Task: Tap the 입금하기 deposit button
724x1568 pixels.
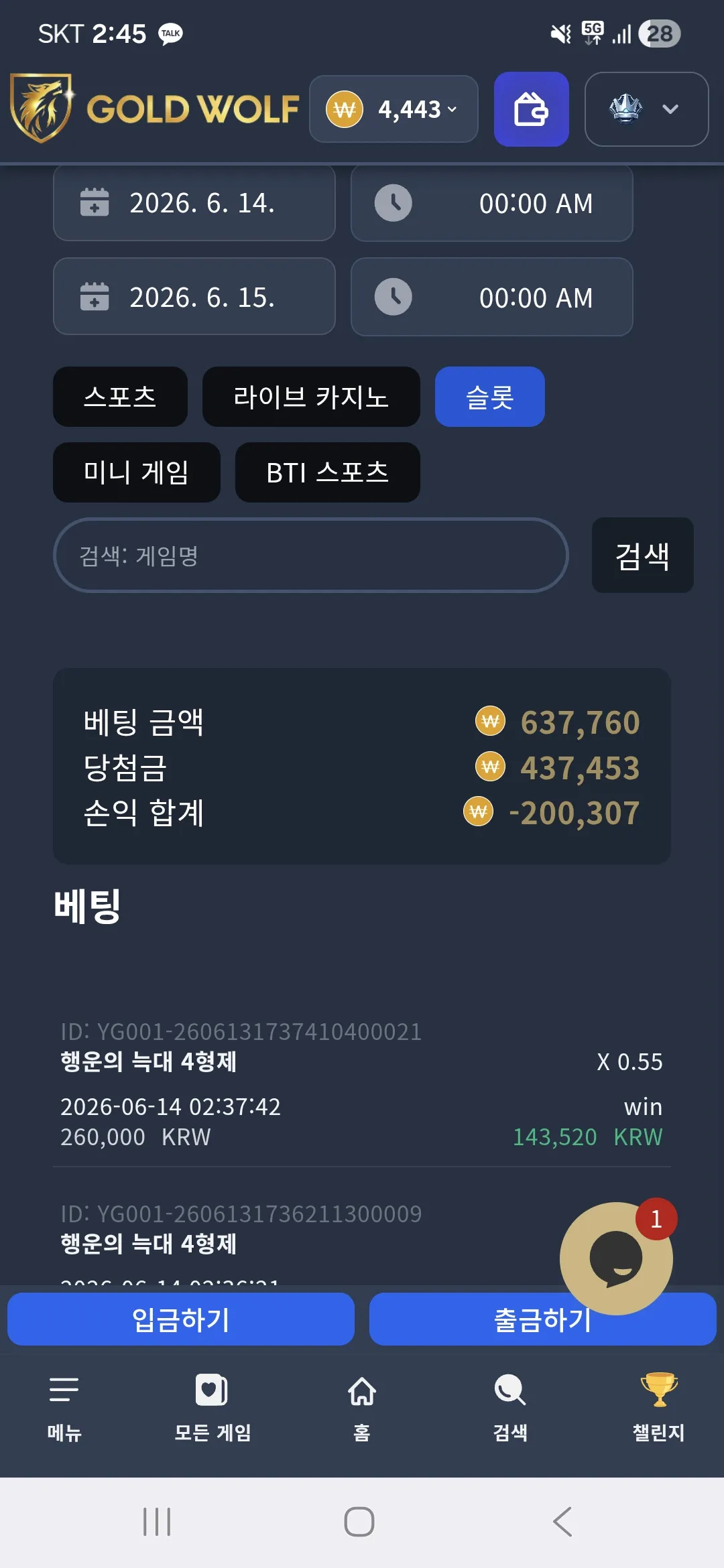Action: click(181, 1319)
